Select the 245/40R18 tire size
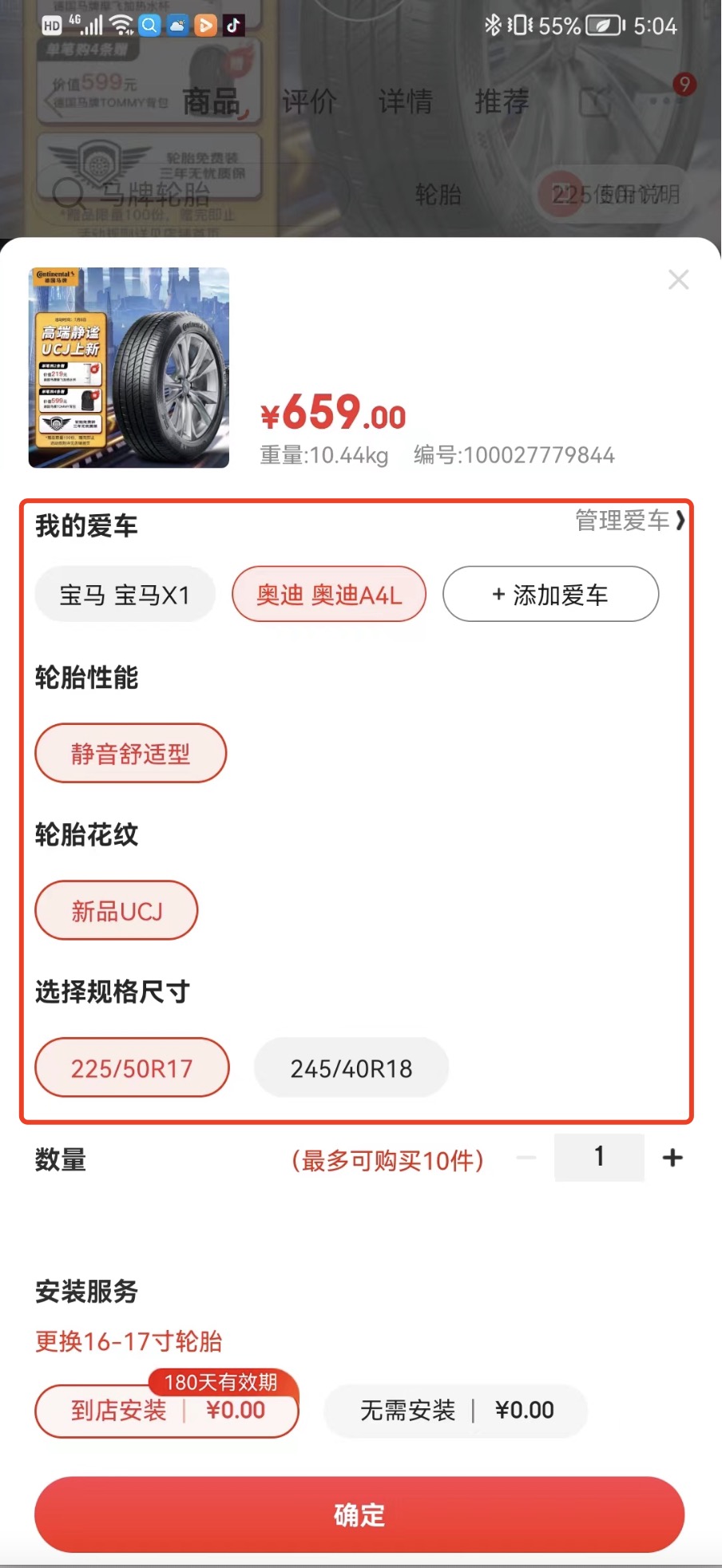Viewport: 722px width, 1568px height. click(x=351, y=1067)
